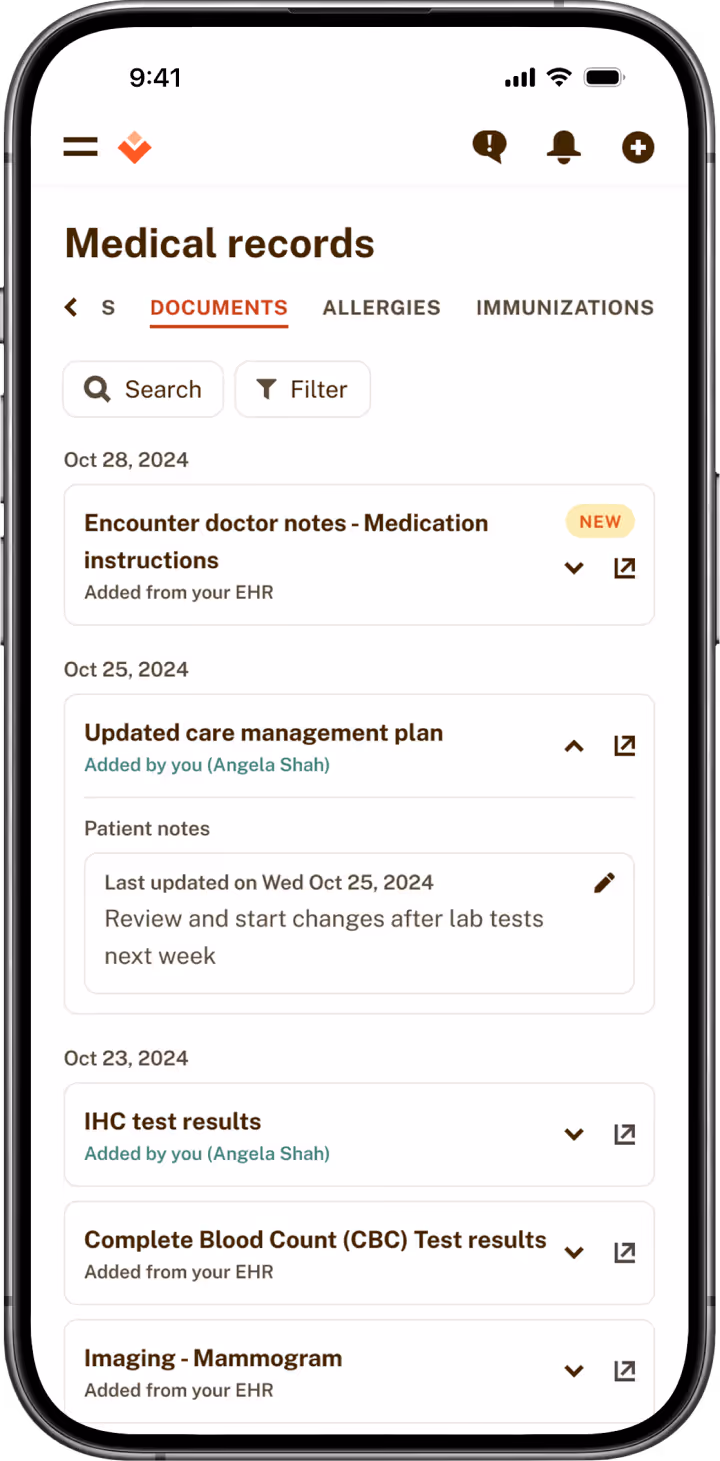Expand Imaging - Mammogram card

pos(574,1371)
